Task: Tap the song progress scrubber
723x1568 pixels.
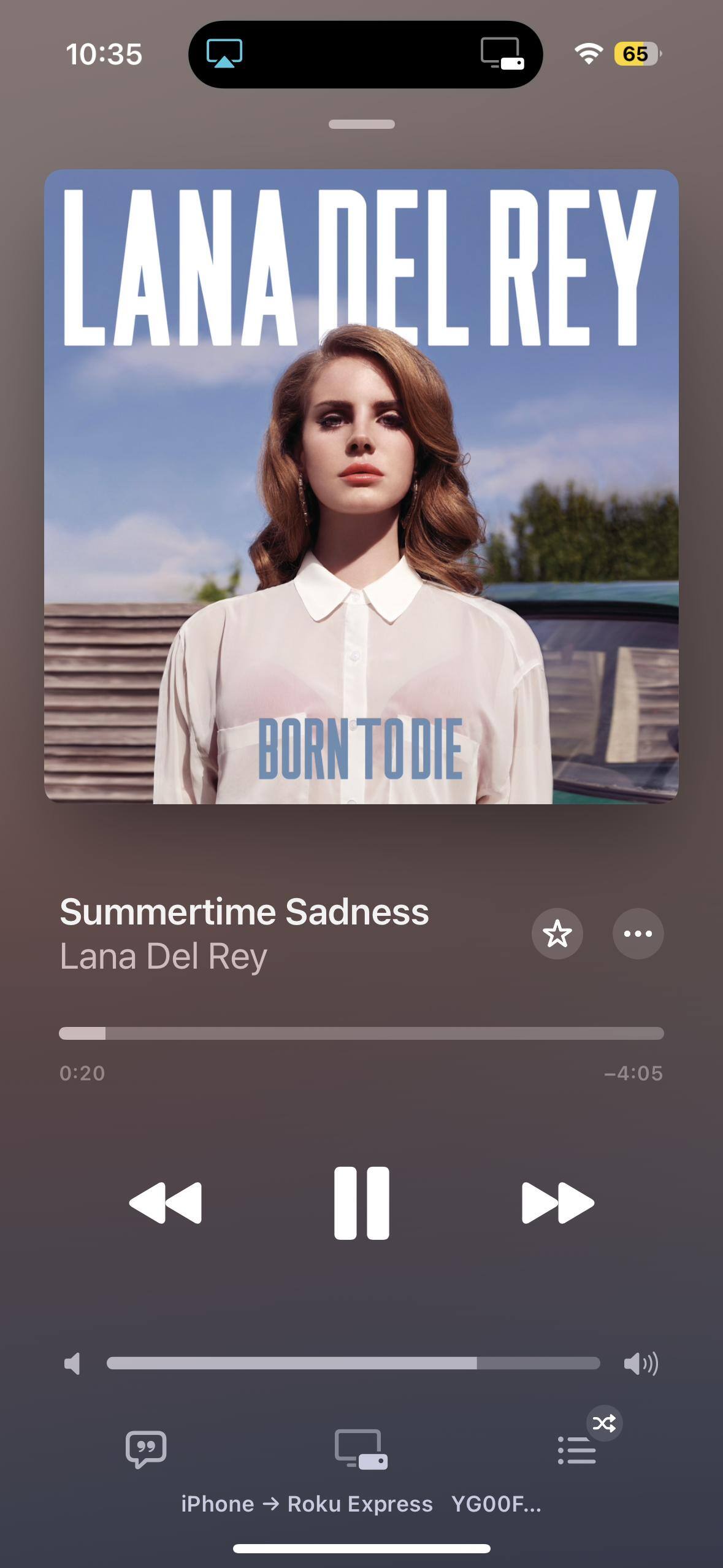Action: 361,1033
